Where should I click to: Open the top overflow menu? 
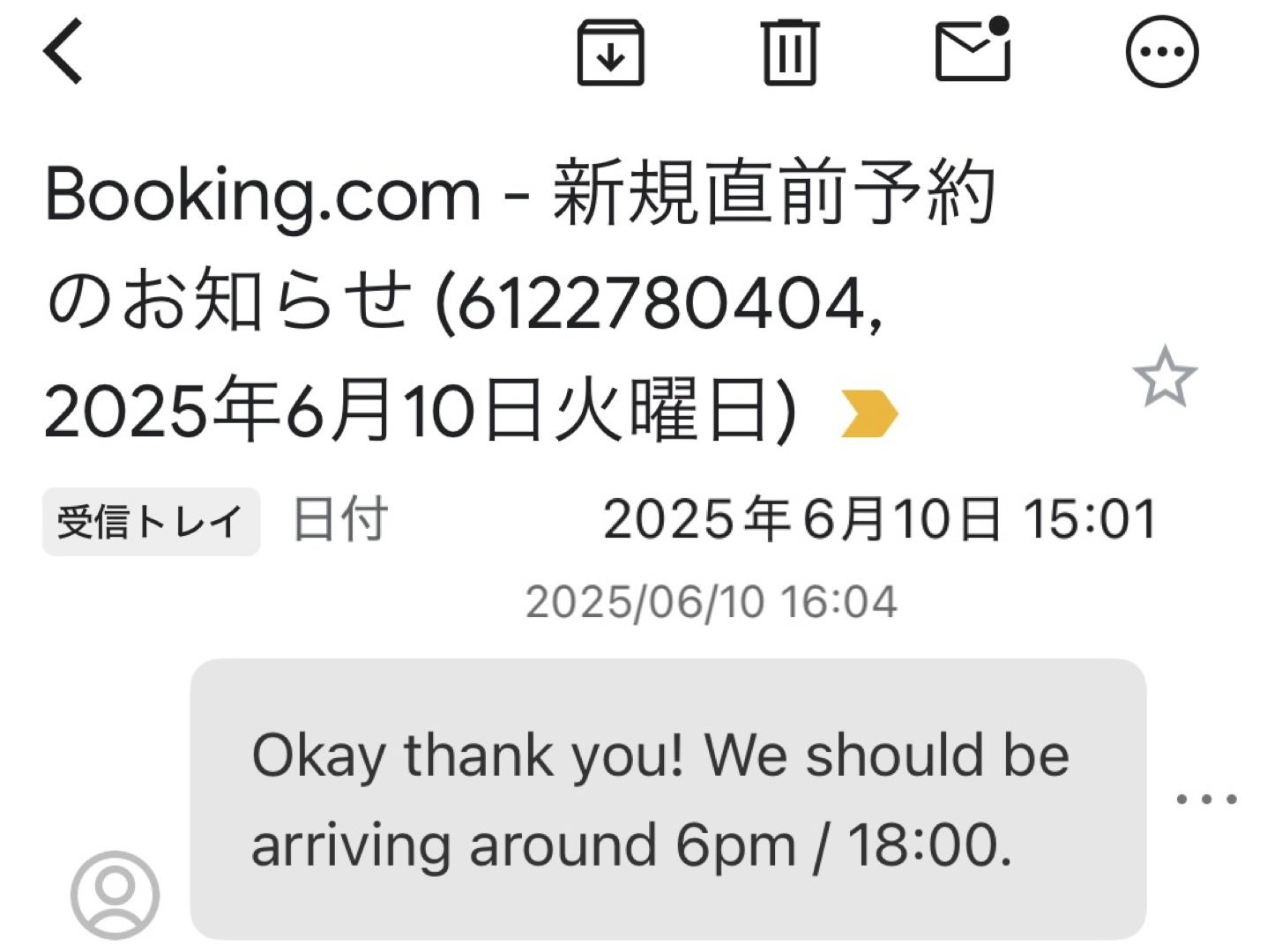(1161, 52)
